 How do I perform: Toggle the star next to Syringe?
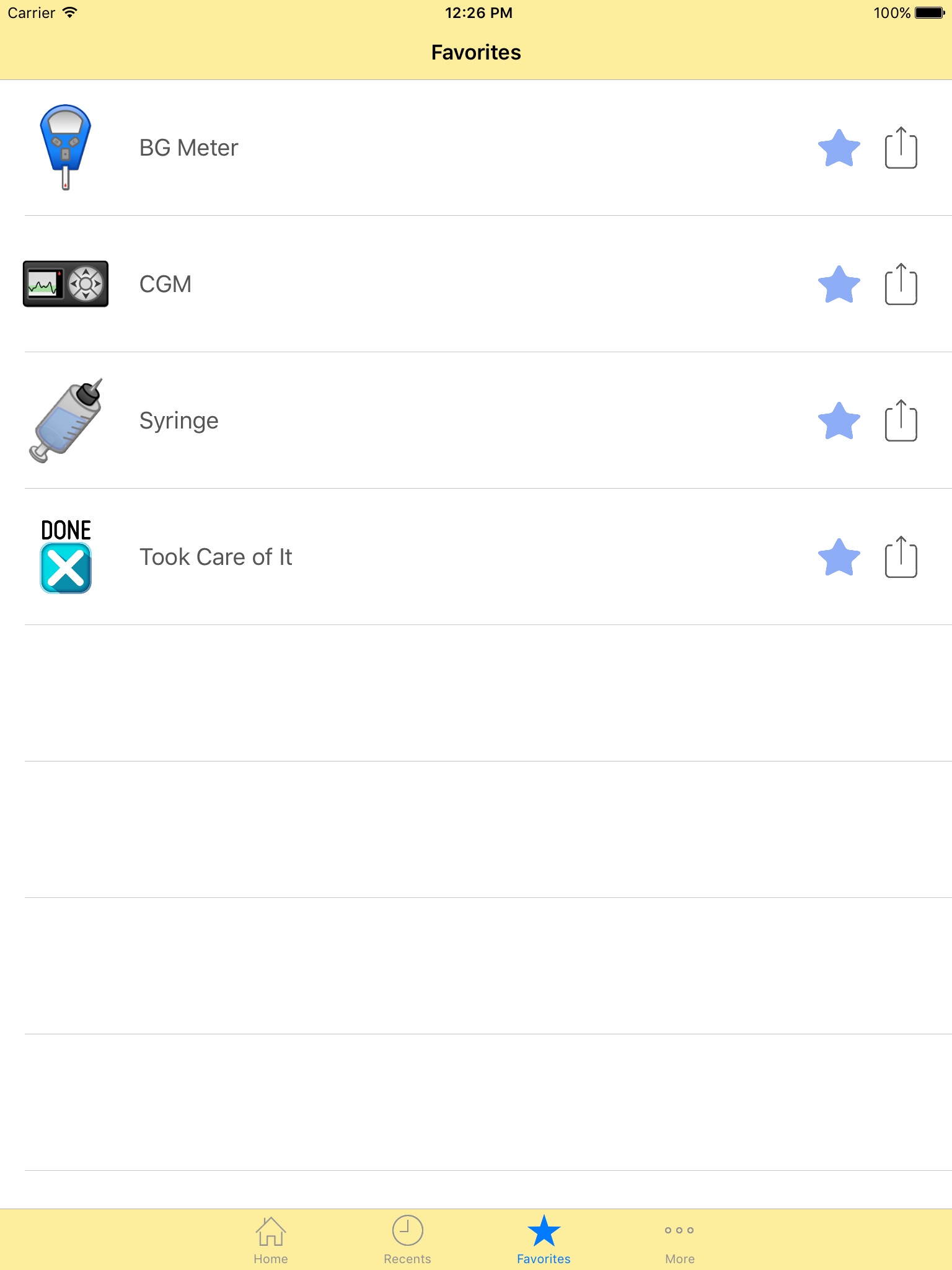coord(839,421)
